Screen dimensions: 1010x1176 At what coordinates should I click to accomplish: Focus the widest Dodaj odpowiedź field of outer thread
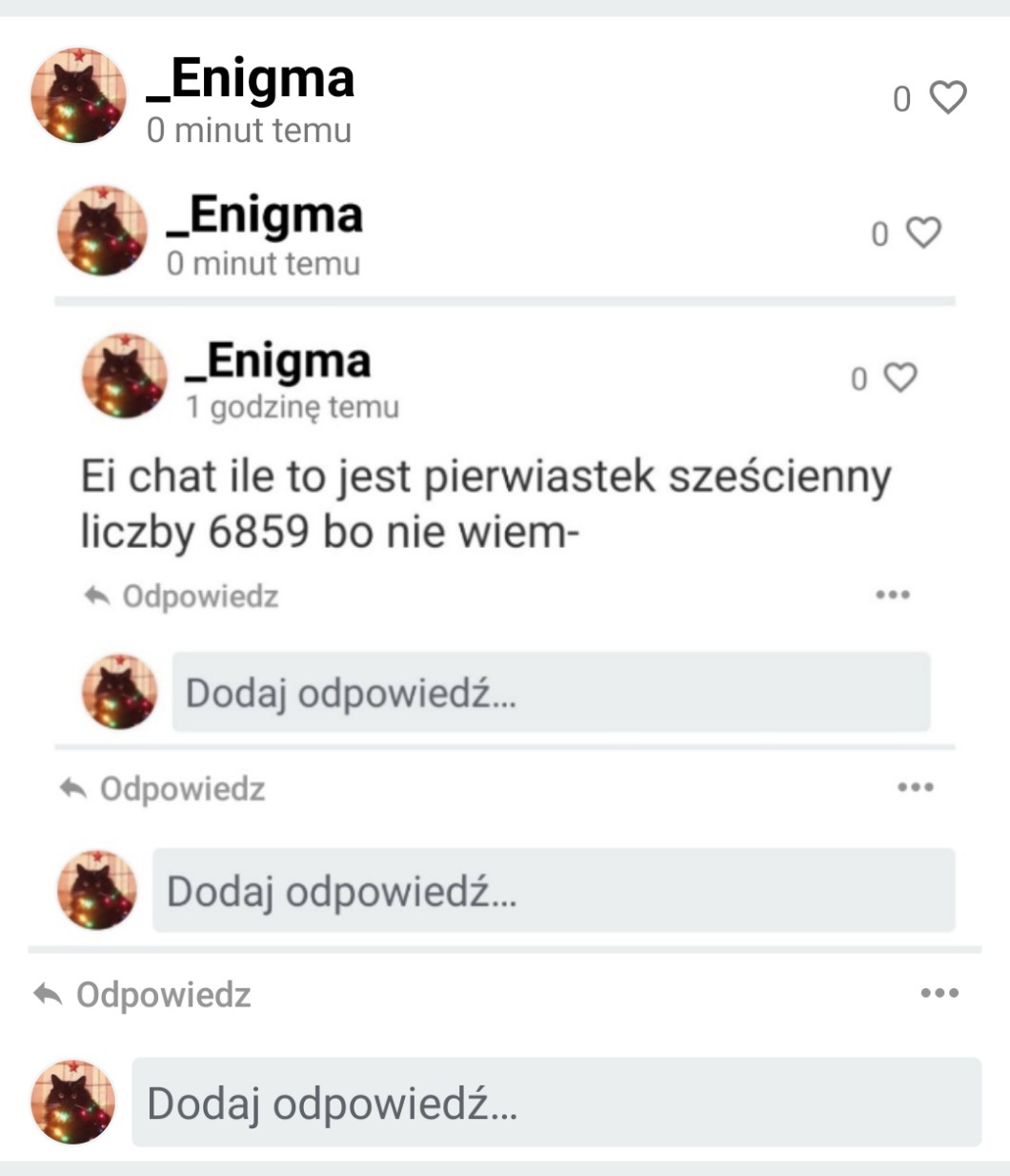tap(555, 1103)
